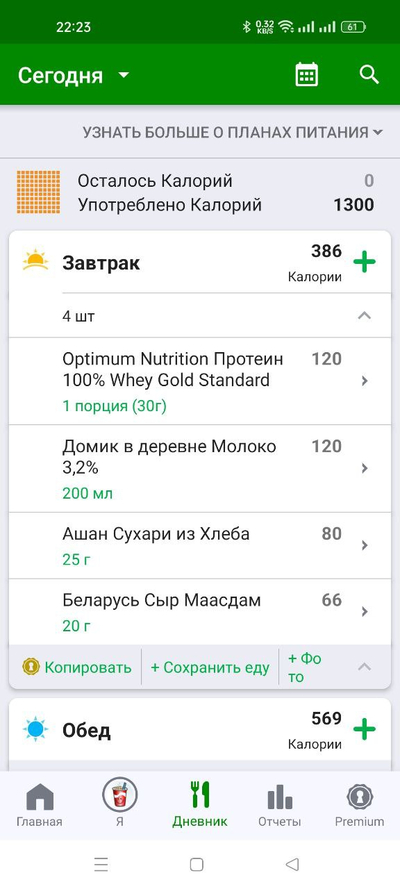Select Сохранить еду
Viewport: 400px width, 889px height.
click(x=210, y=667)
